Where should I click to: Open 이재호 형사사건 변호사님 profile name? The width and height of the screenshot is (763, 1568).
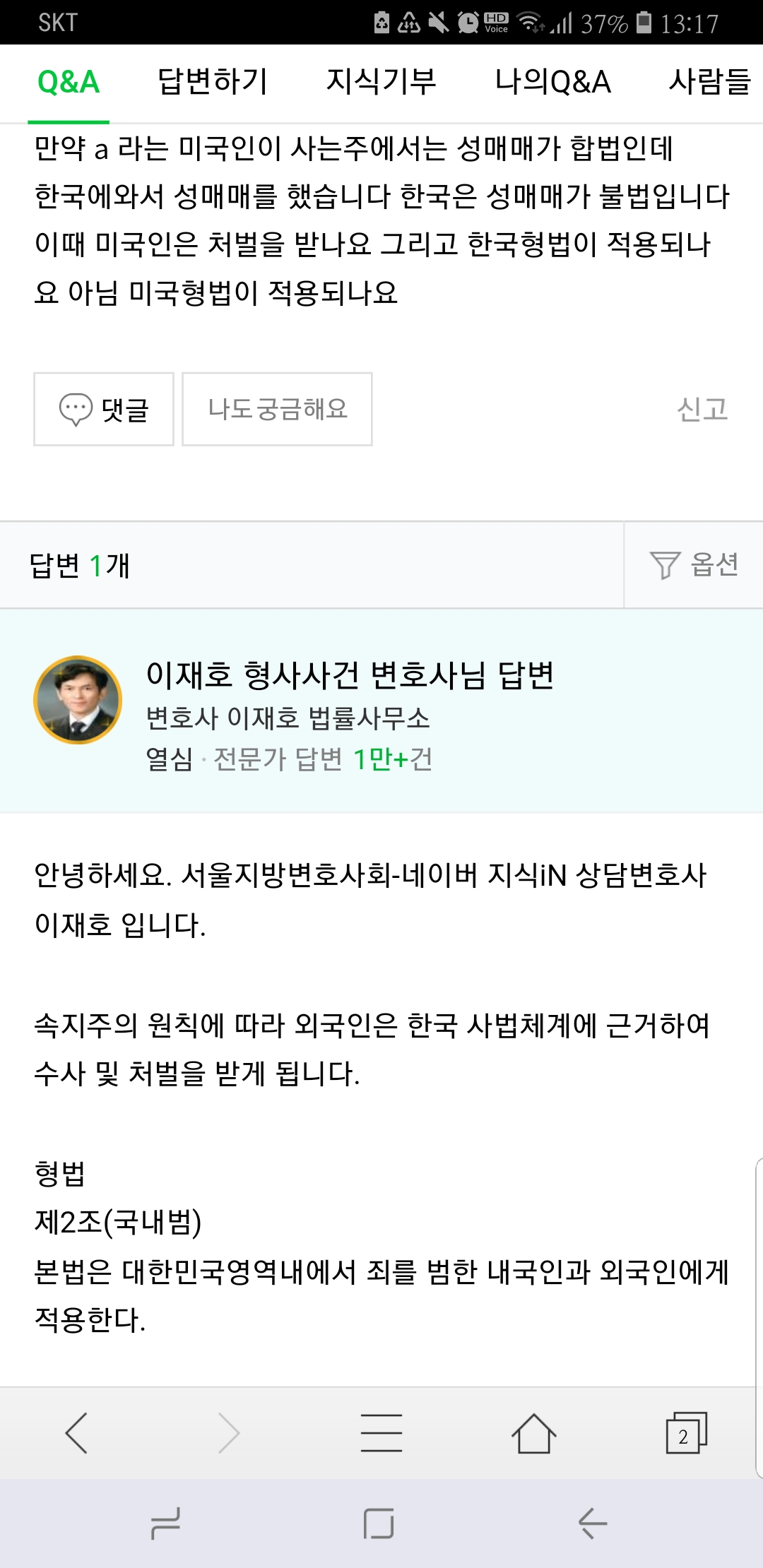click(x=350, y=675)
